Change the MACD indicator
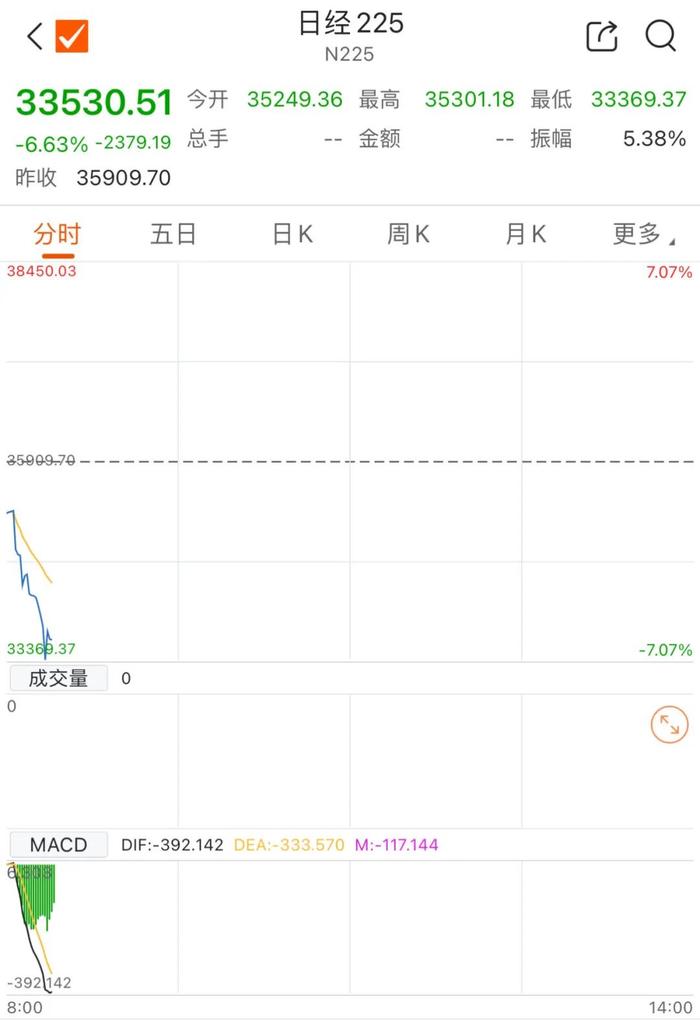The width and height of the screenshot is (700, 1020). [x=58, y=845]
